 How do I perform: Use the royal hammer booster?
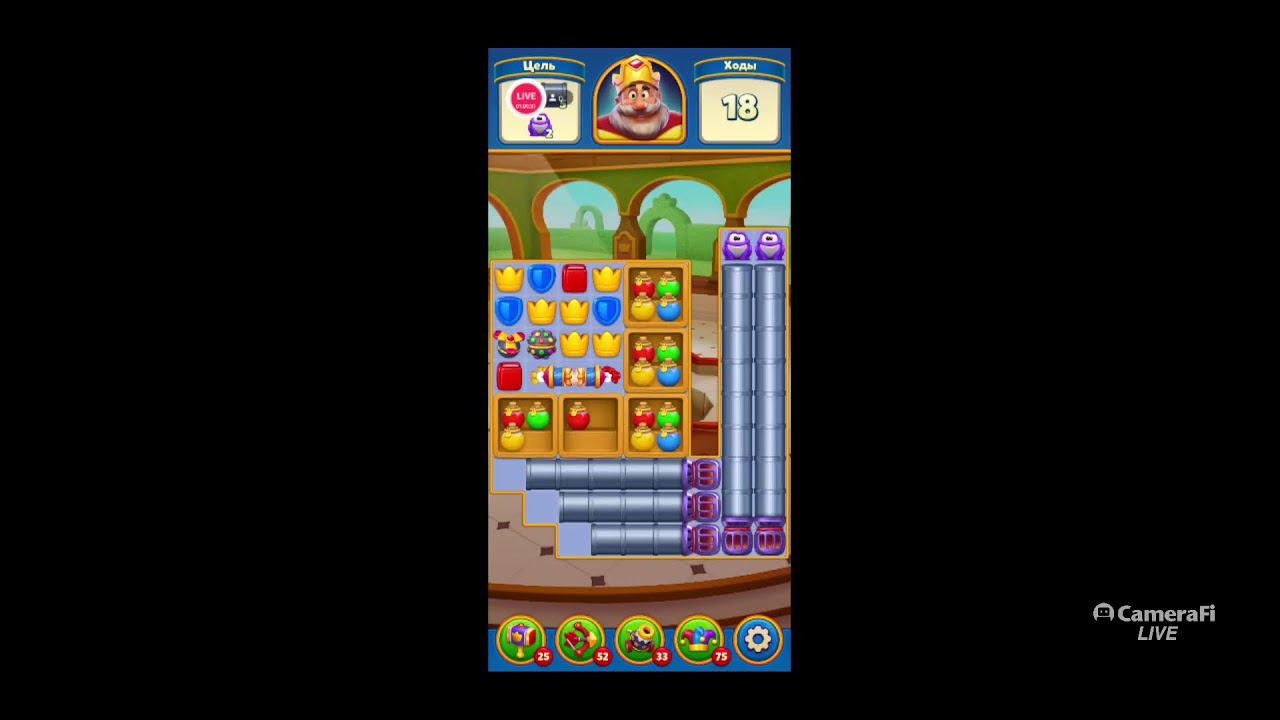tap(521, 639)
